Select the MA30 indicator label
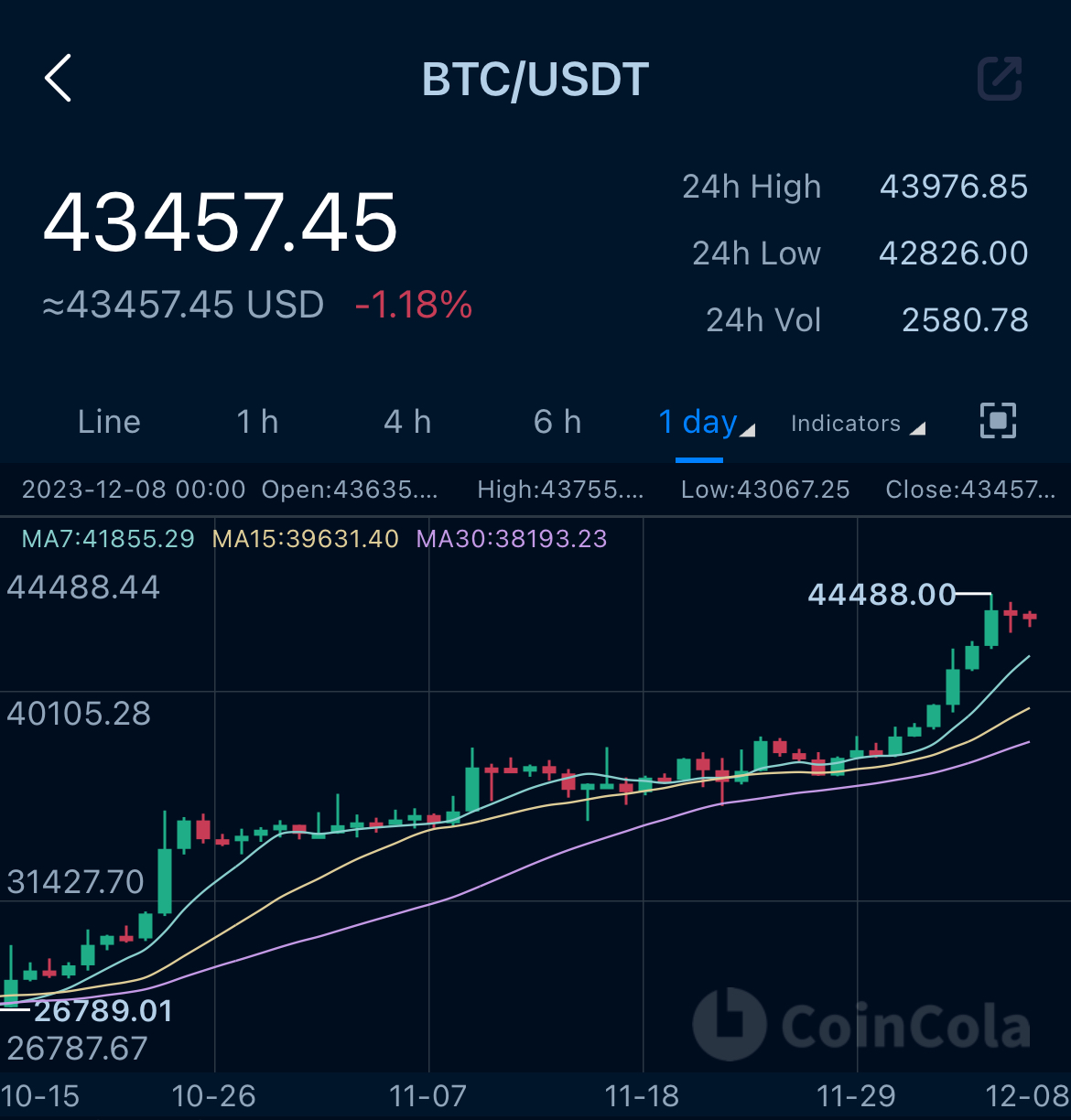Image resolution: width=1071 pixels, height=1120 pixels. tap(512, 539)
